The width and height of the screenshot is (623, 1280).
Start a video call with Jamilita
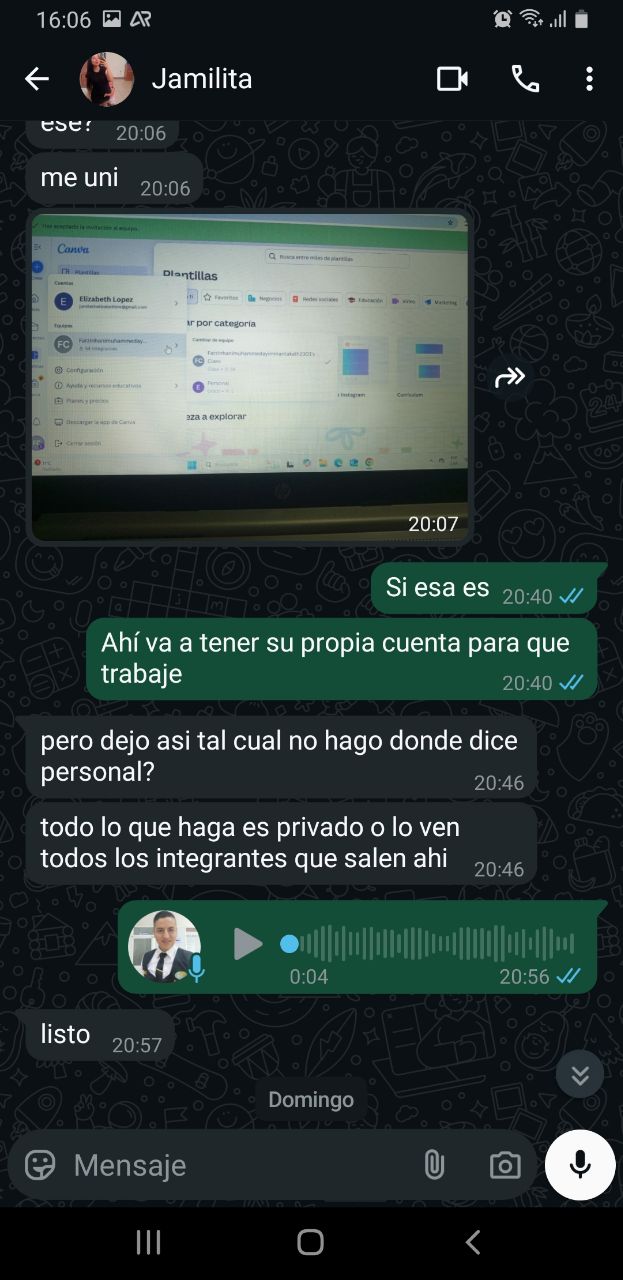pyautogui.click(x=452, y=79)
